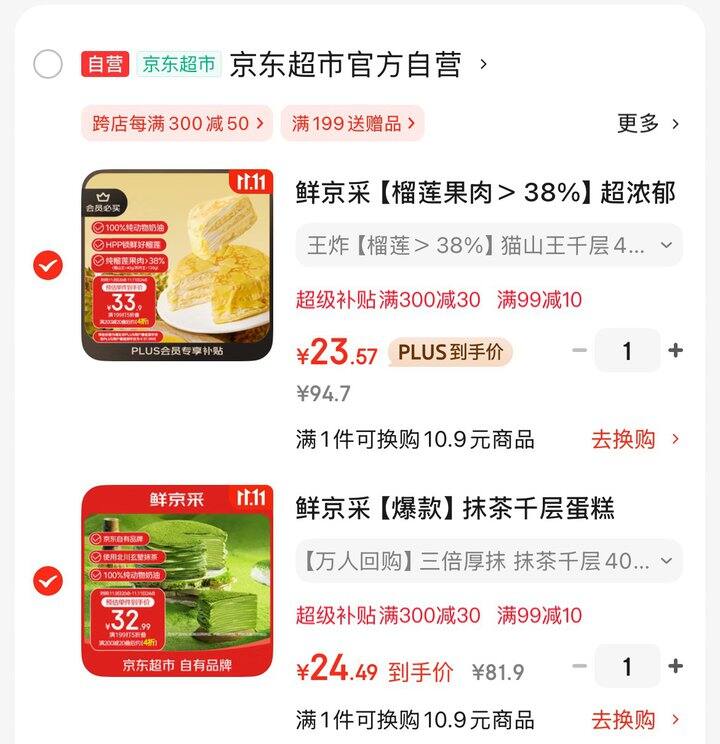
Task: Uncheck the durian mille crepe cake item
Action: [x=48, y=265]
